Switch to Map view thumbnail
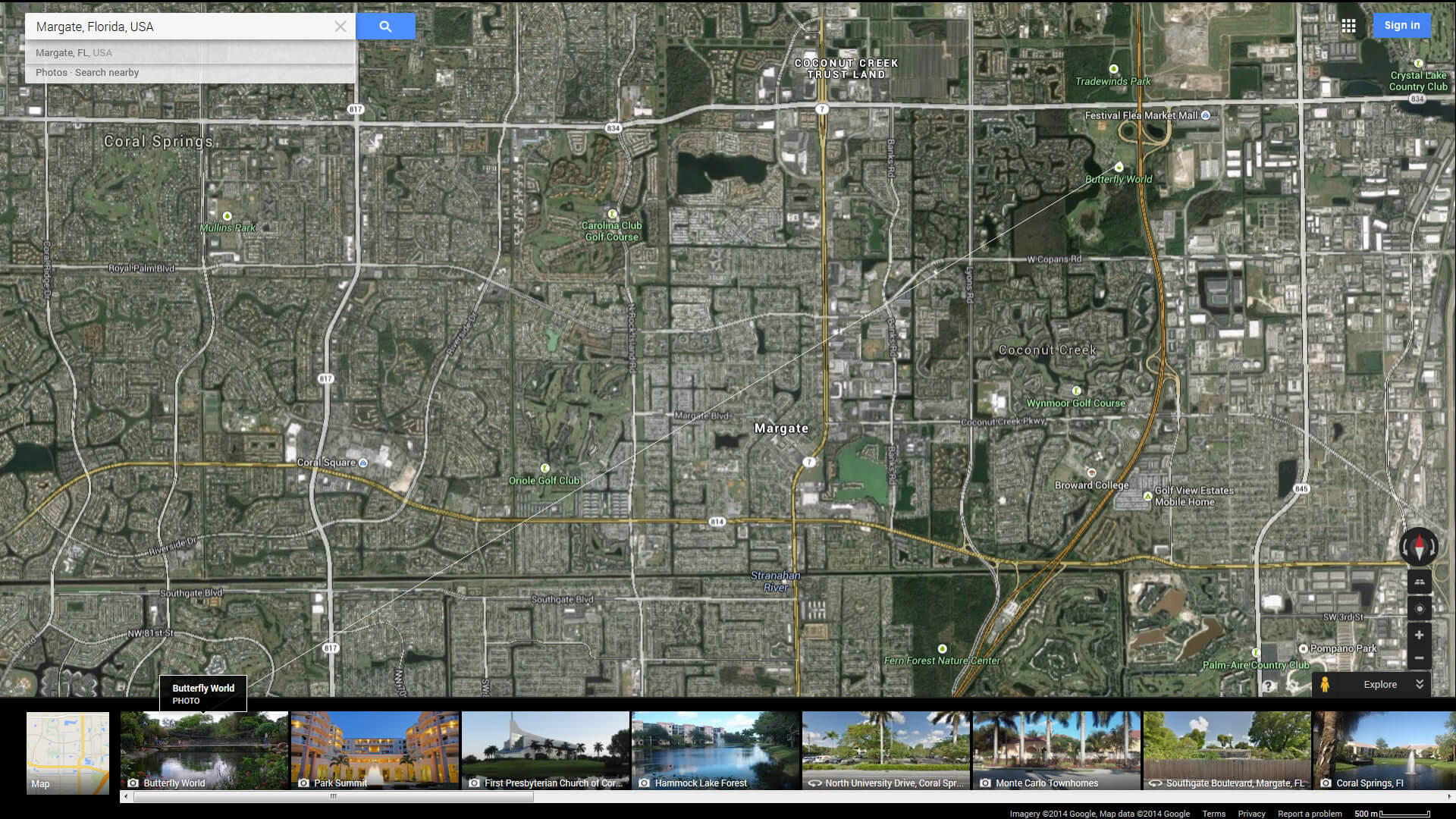 [x=67, y=752]
